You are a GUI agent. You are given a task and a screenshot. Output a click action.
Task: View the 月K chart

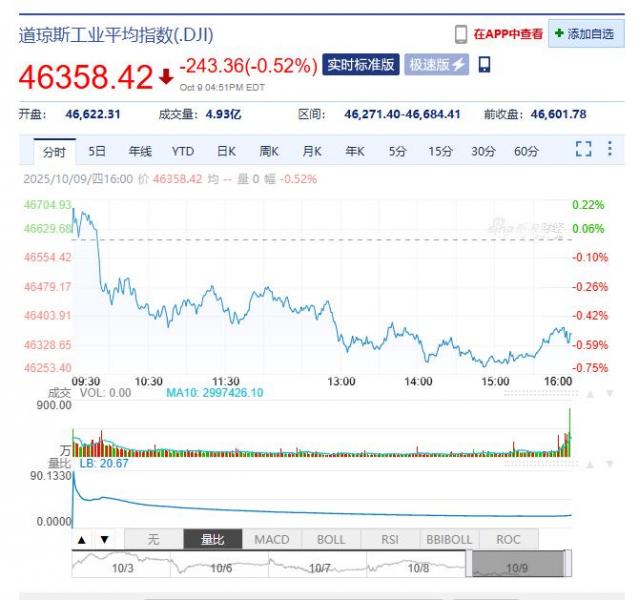(312, 151)
